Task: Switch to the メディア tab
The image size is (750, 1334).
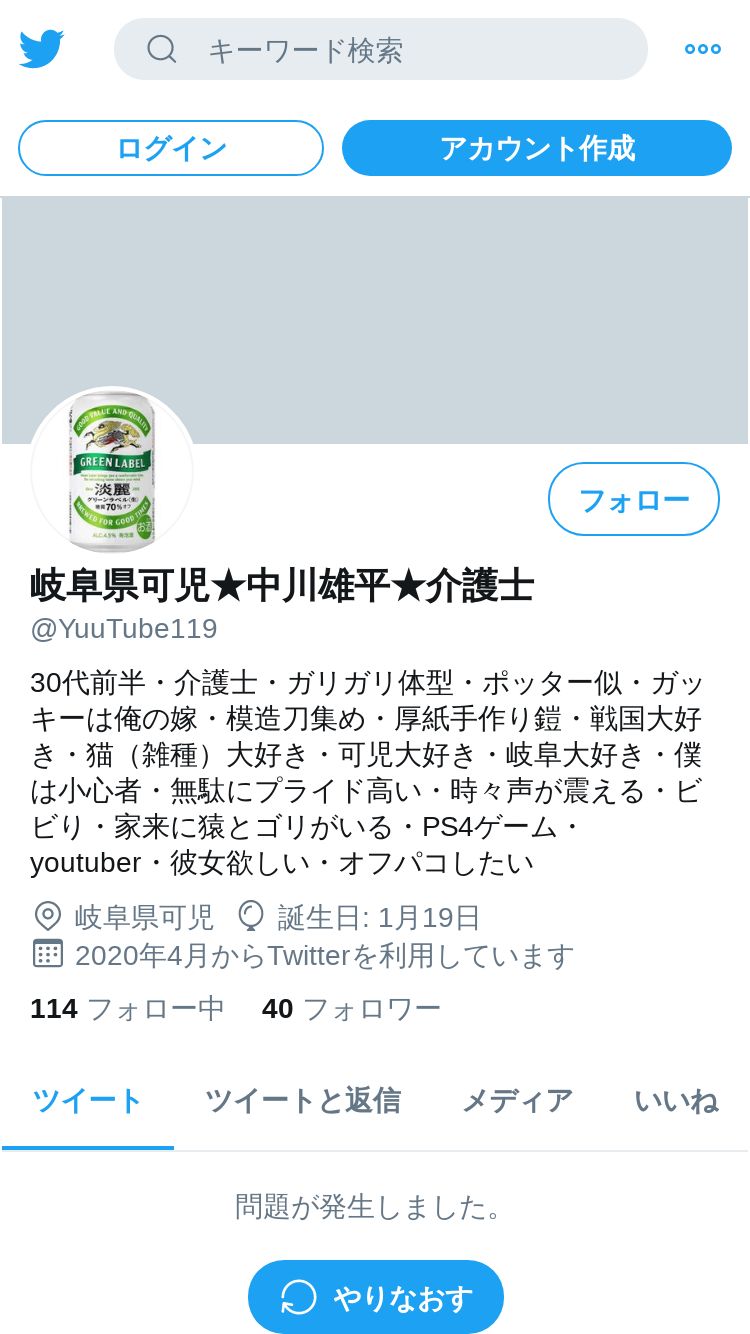Action: (x=517, y=1101)
